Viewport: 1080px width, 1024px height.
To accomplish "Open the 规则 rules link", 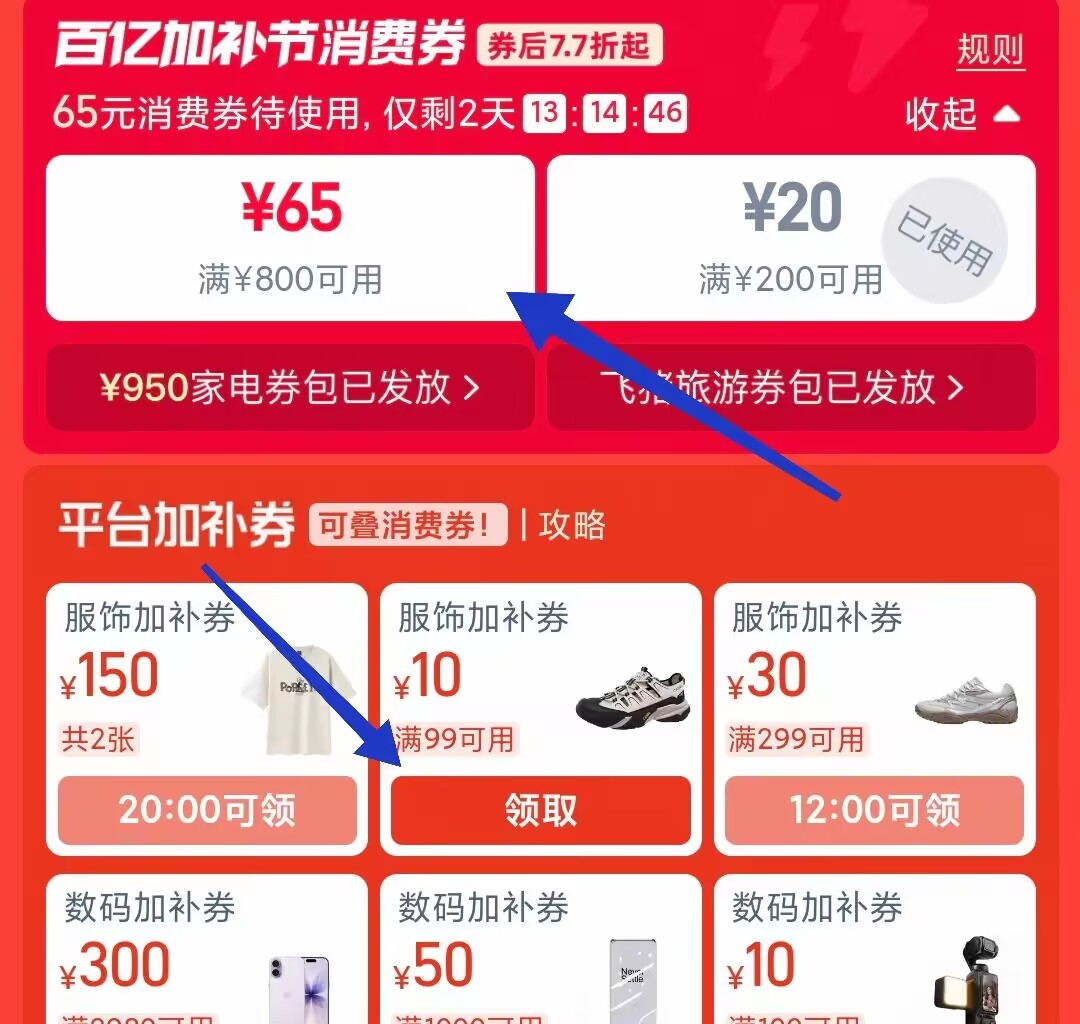I will pyautogui.click(x=990, y=50).
